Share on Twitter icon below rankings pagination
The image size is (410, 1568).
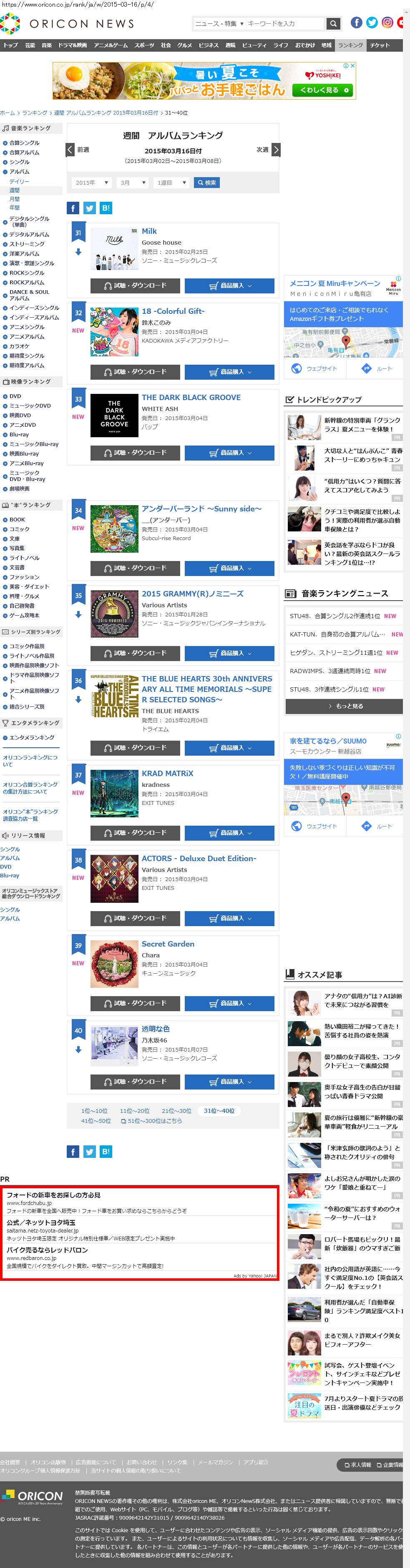pos(90,1152)
